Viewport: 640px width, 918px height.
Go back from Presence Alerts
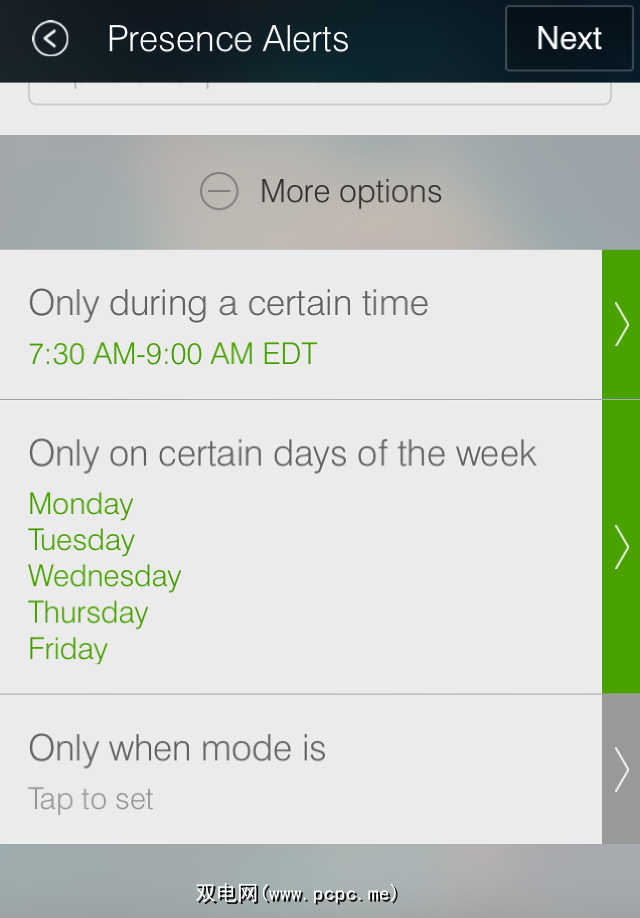(x=50, y=39)
